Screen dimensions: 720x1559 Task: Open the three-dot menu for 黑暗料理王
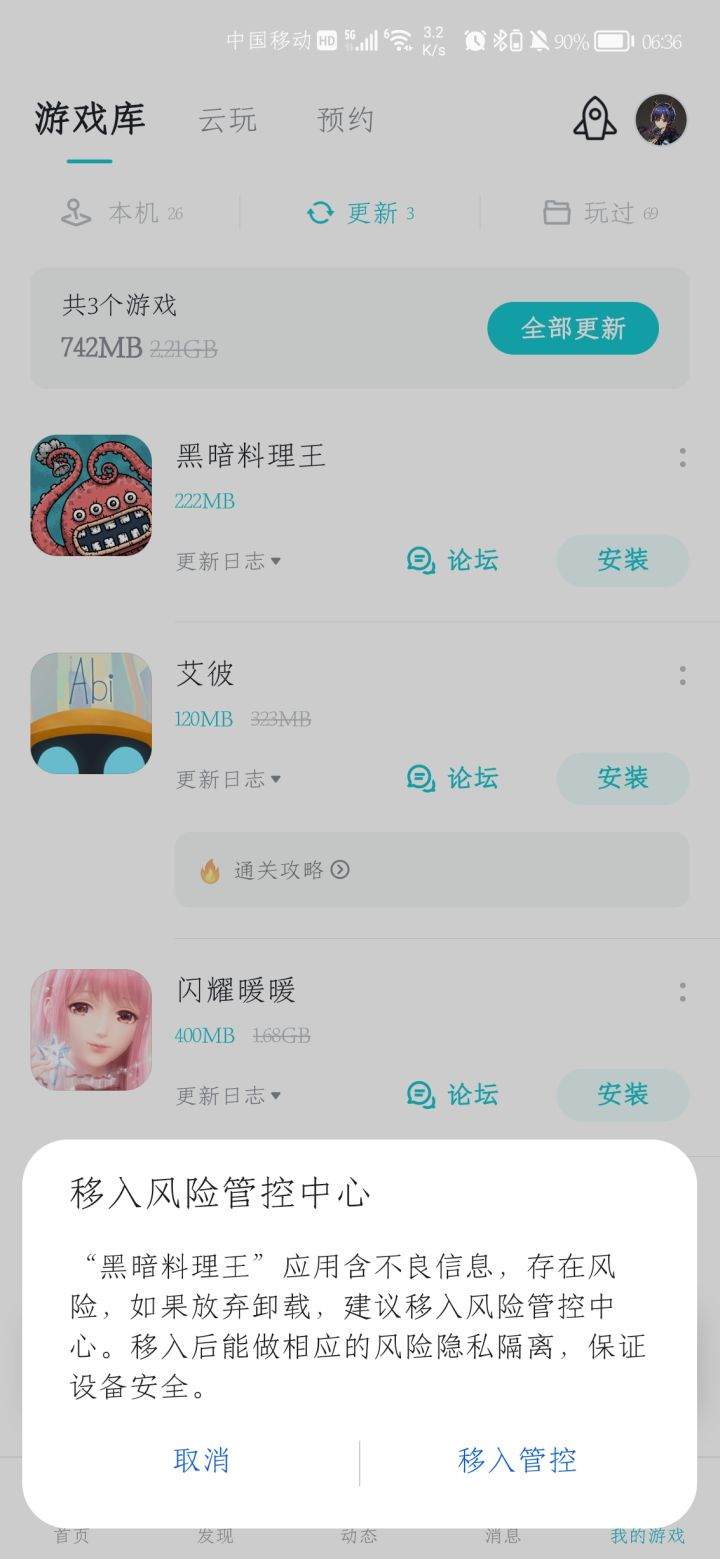click(682, 457)
